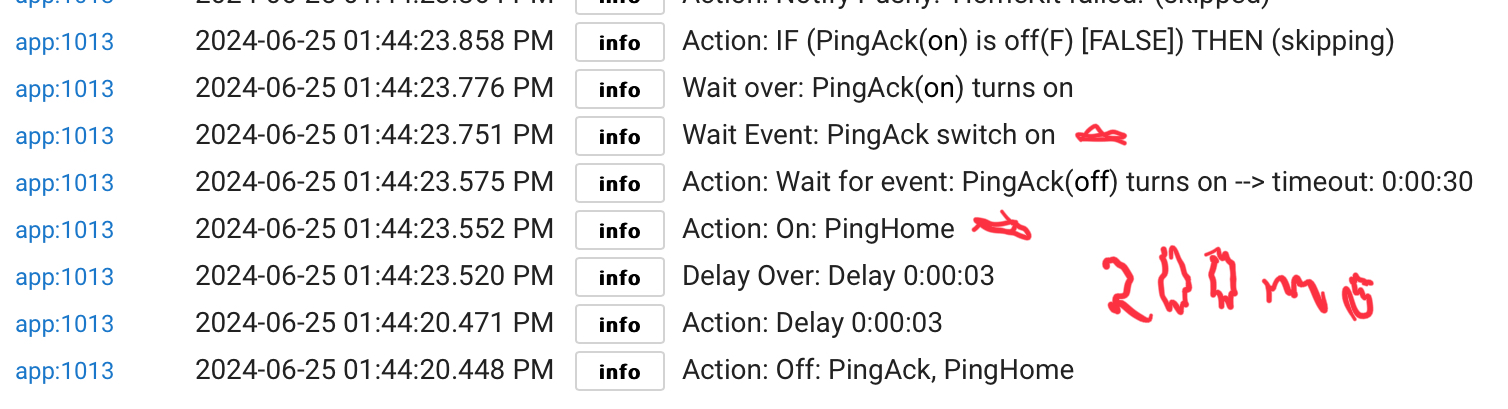The height and width of the screenshot is (409, 1508).
Task: Open app:1013 link beside Wait Event row
Action: pyautogui.click(x=64, y=136)
